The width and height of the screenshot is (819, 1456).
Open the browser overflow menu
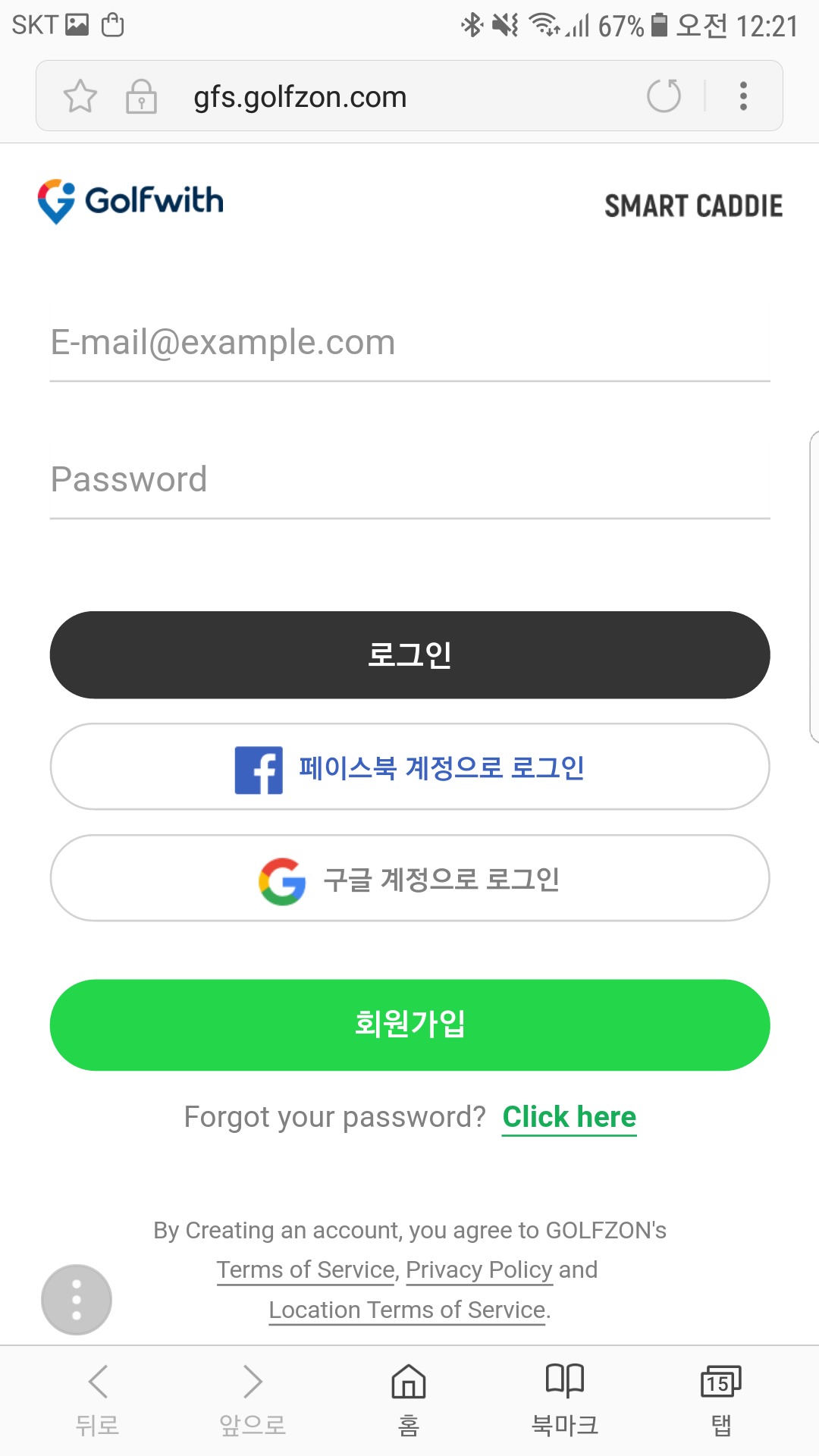pos(743,96)
